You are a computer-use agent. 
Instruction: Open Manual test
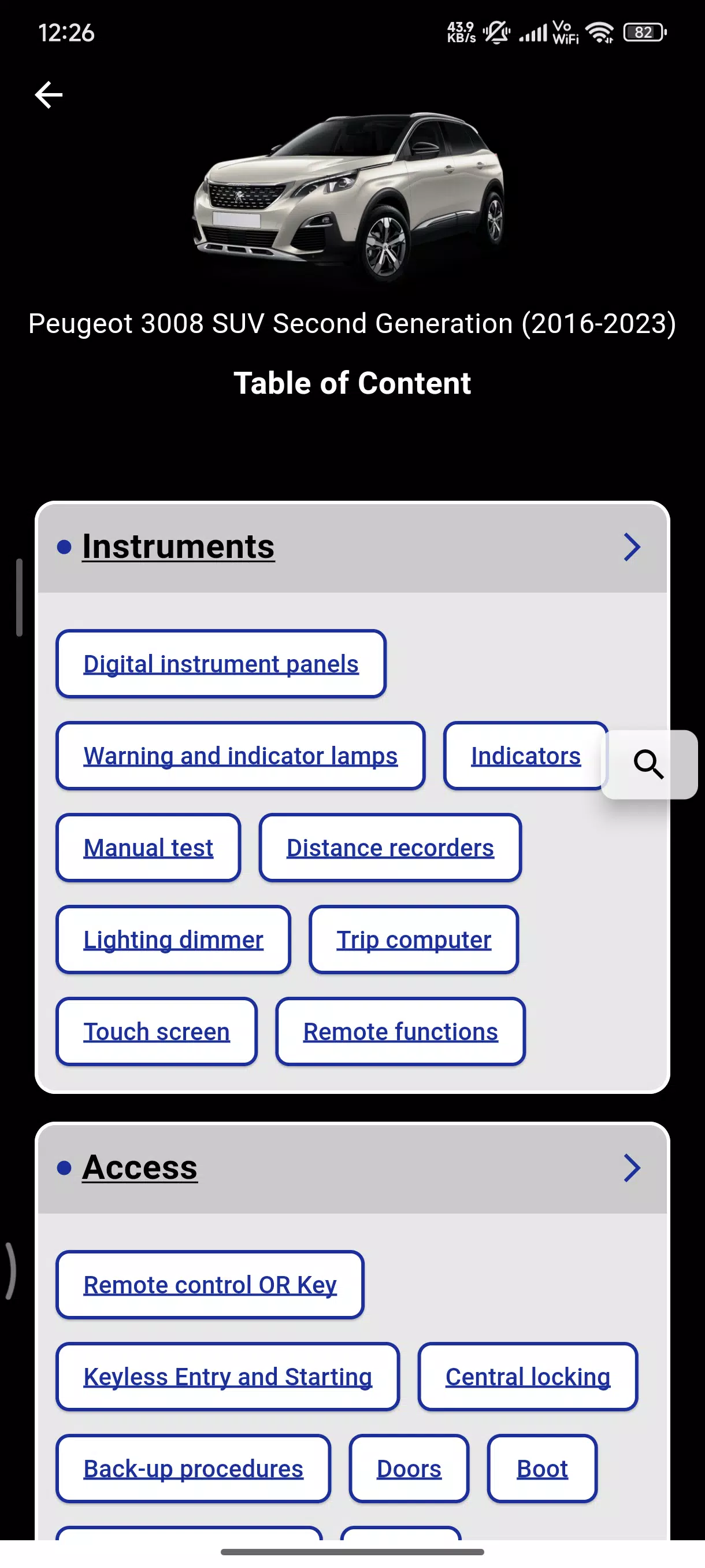pos(149,848)
